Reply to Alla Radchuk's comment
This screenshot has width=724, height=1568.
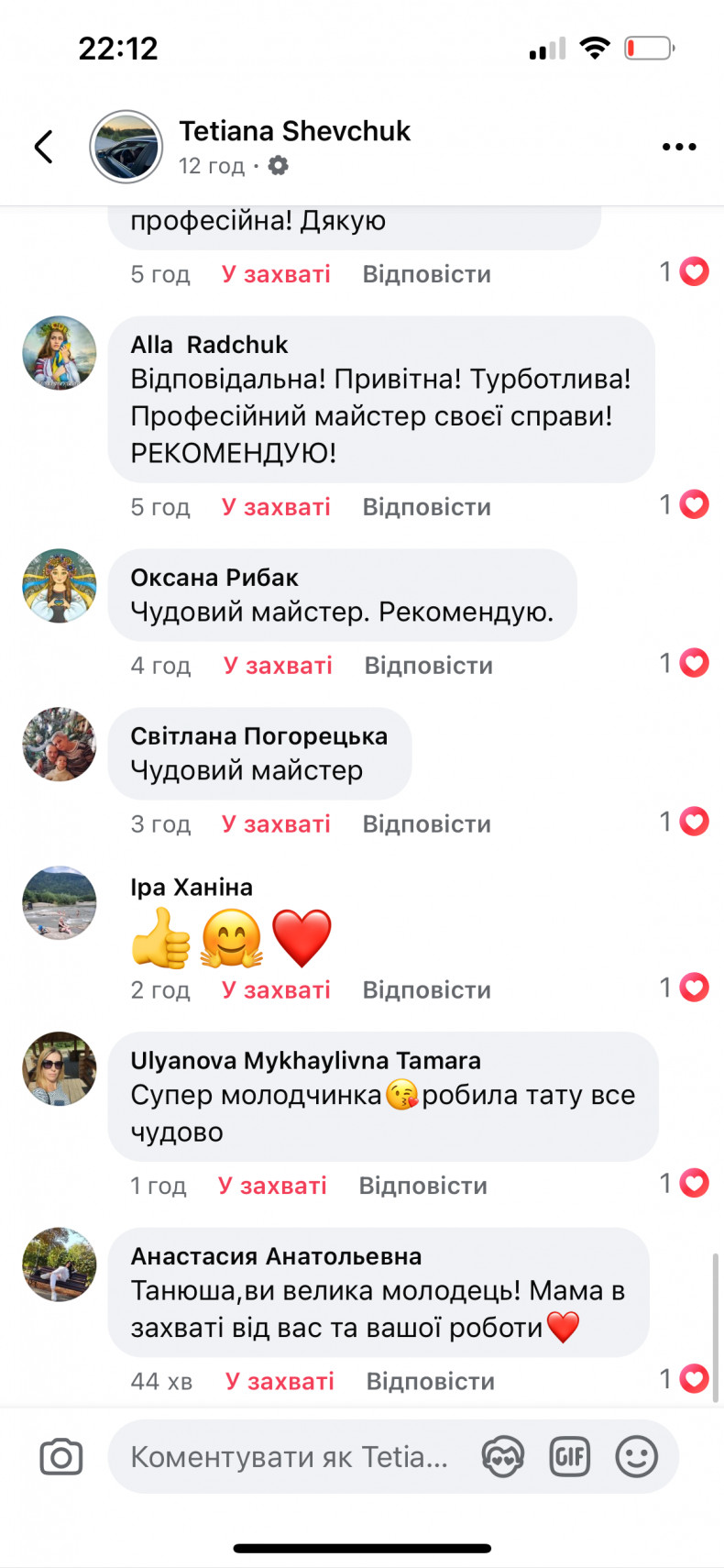(426, 507)
